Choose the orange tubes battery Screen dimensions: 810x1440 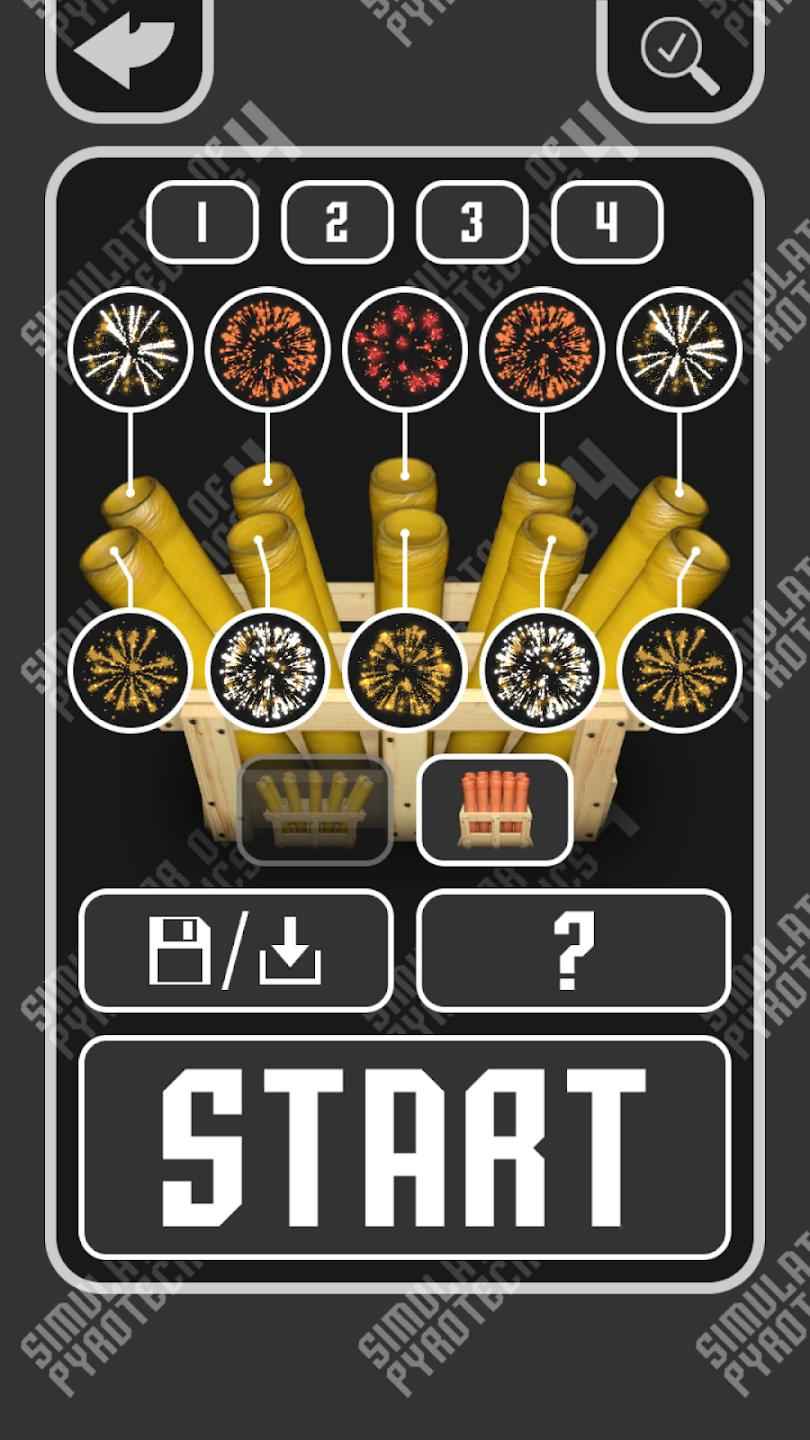point(495,810)
